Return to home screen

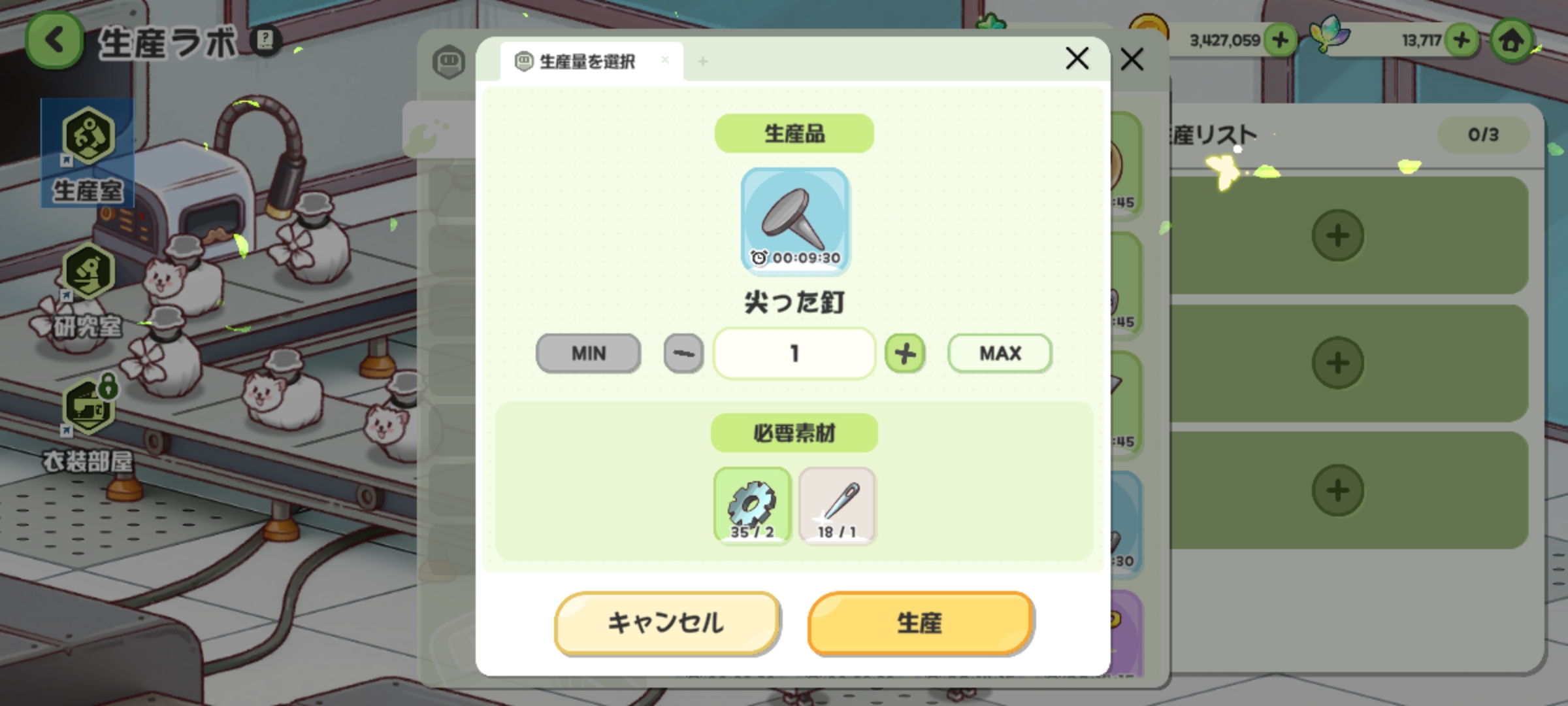1511,41
